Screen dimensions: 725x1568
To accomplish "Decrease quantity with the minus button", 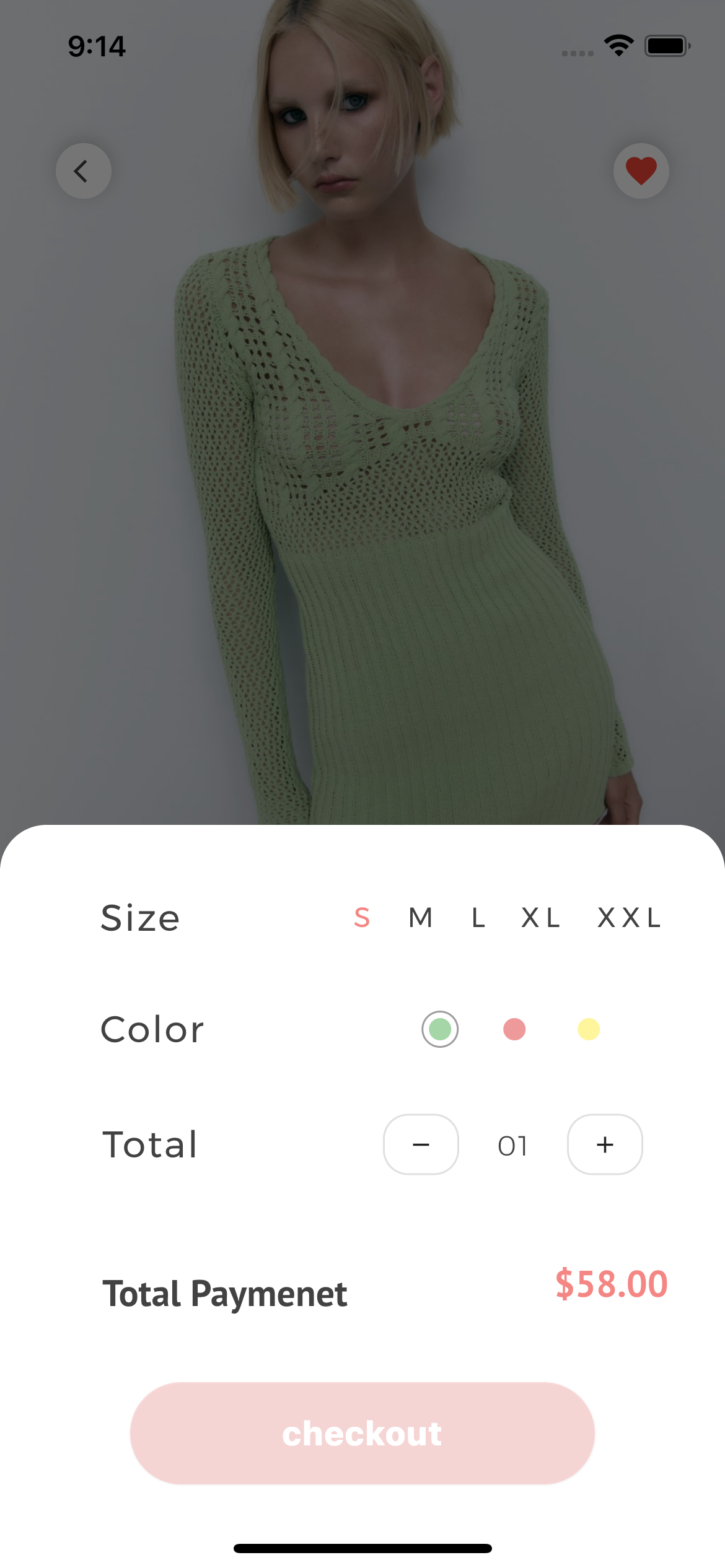I will [421, 1144].
